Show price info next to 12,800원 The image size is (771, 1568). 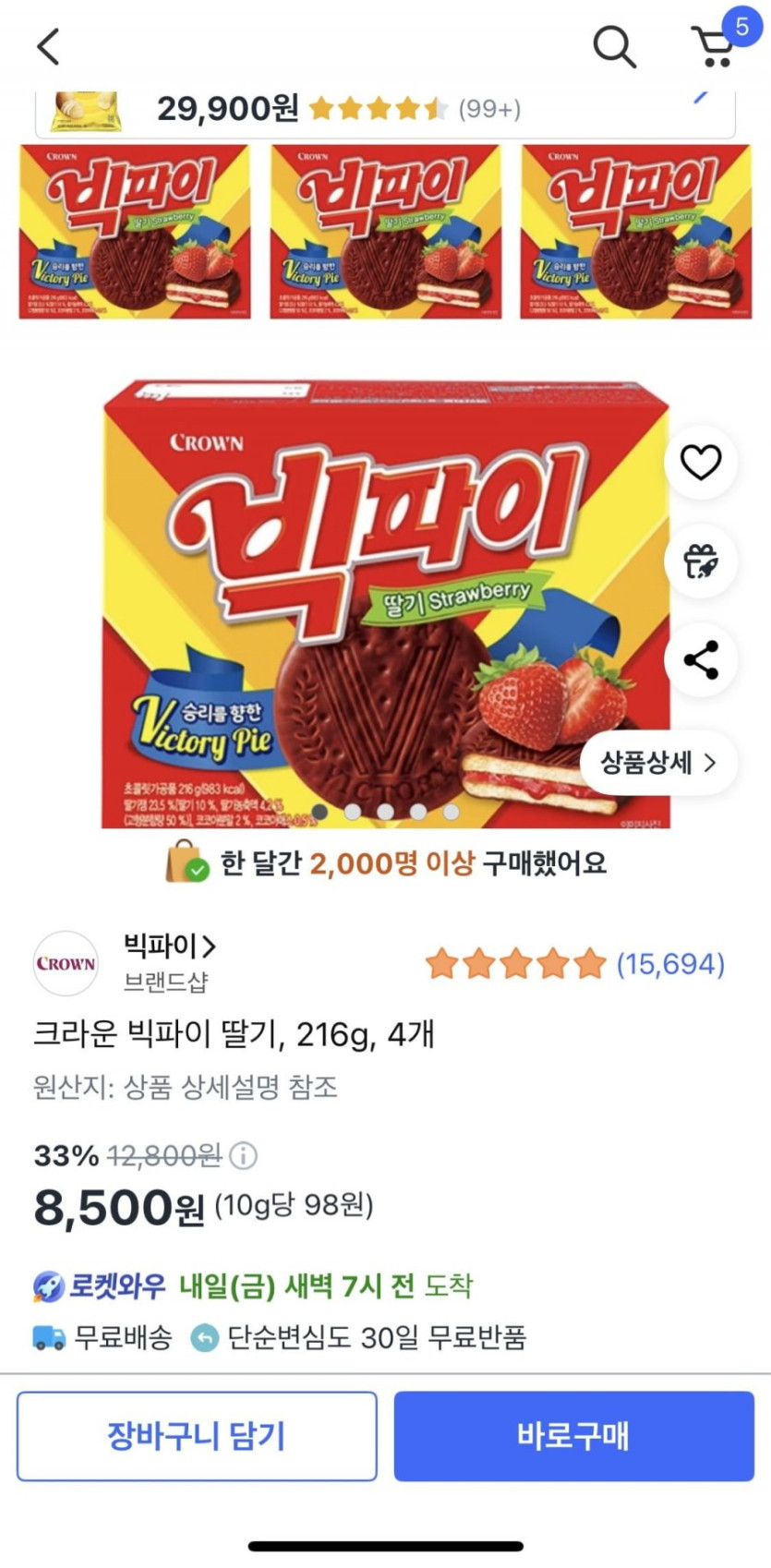244,1155
